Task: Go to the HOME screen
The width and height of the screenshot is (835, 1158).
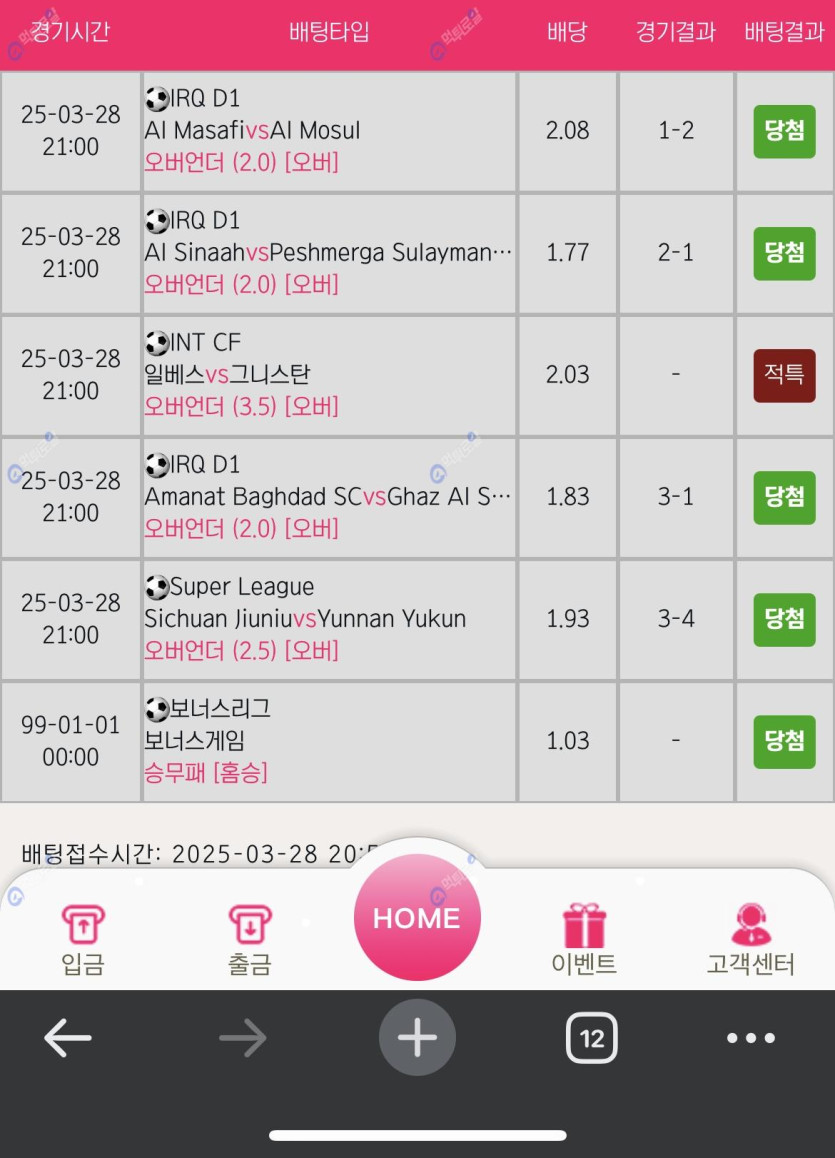Action: pyautogui.click(x=417, y=917)
